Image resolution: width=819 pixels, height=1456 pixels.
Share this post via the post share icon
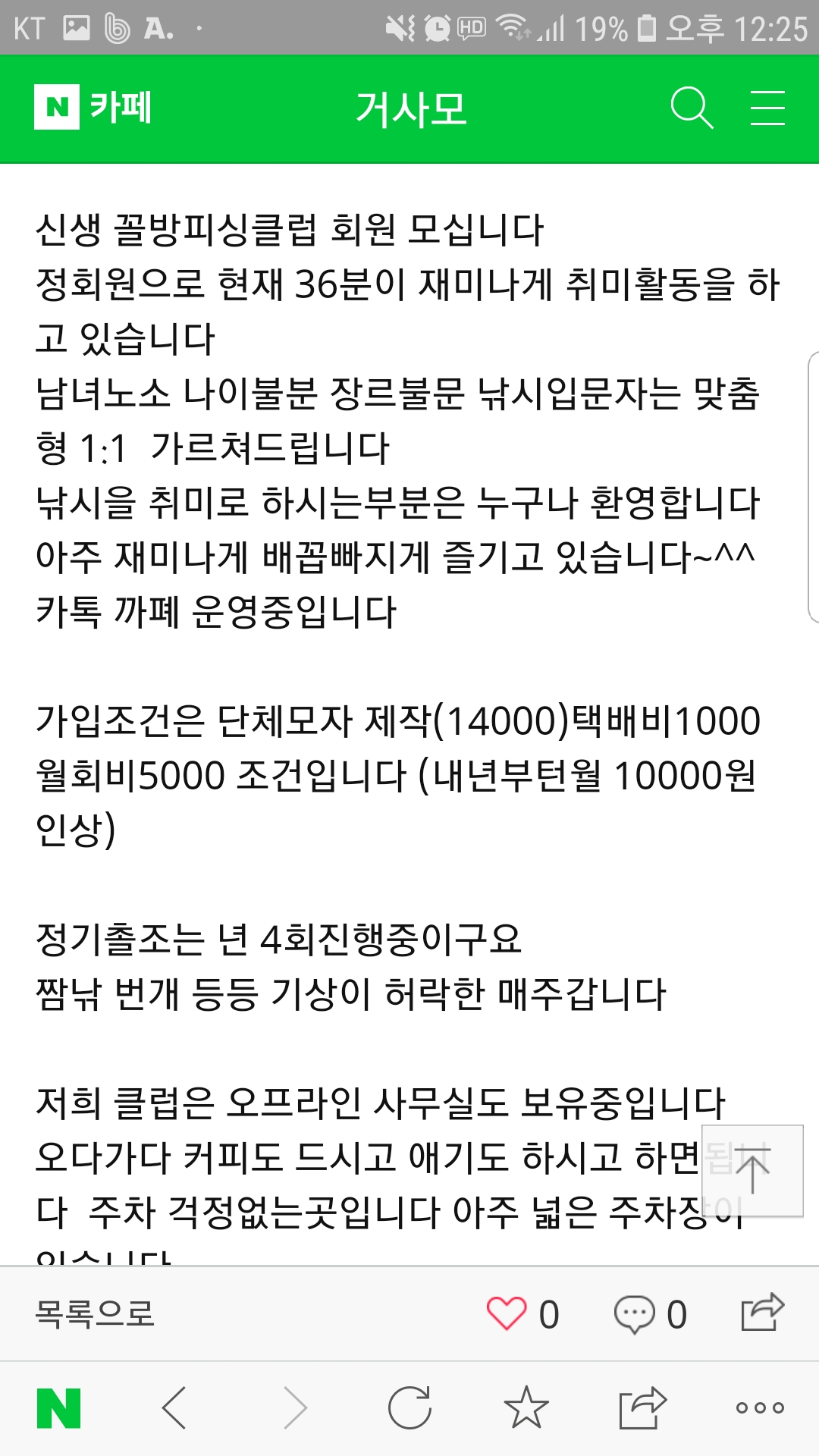pyautogui.click(x=762, y=1312)
